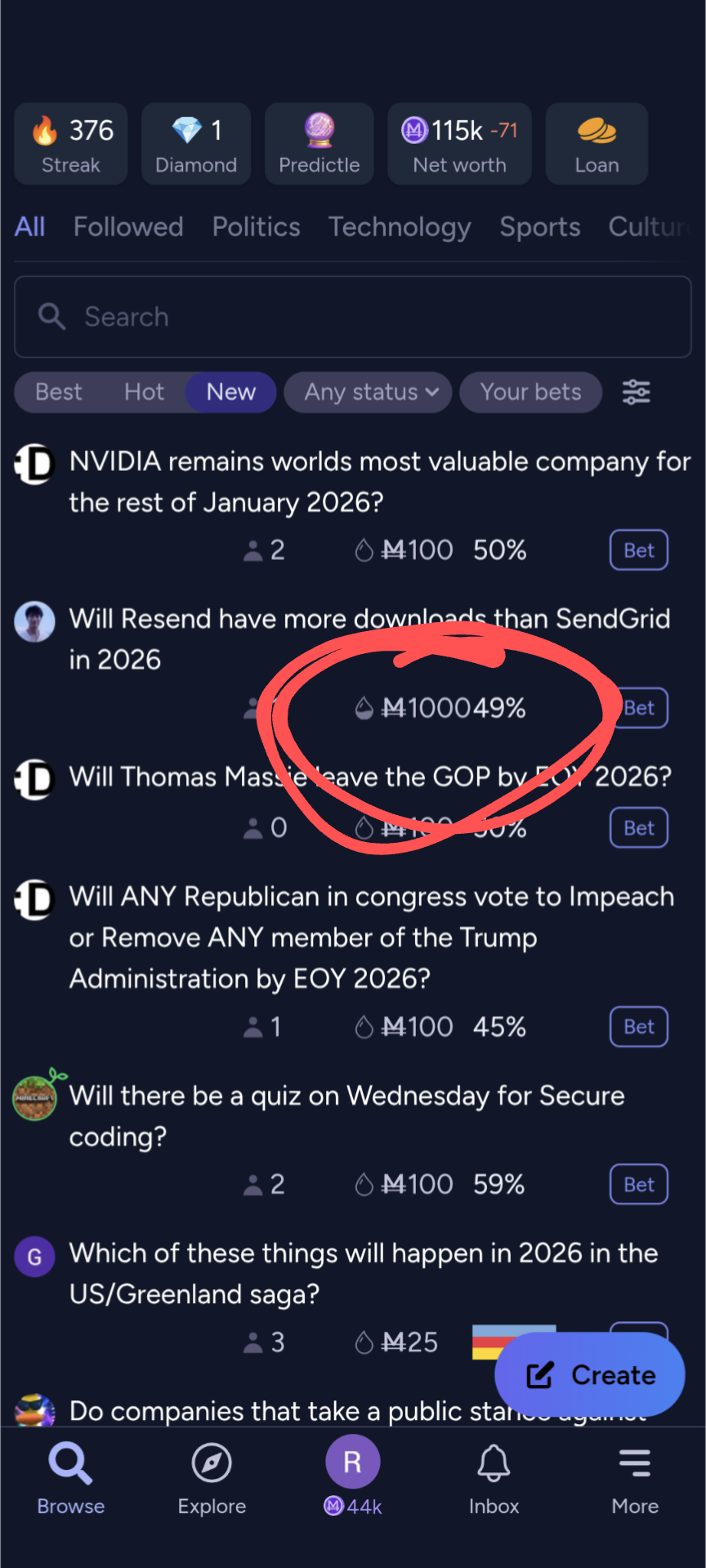Sort markets by Best

pos(59,392)
